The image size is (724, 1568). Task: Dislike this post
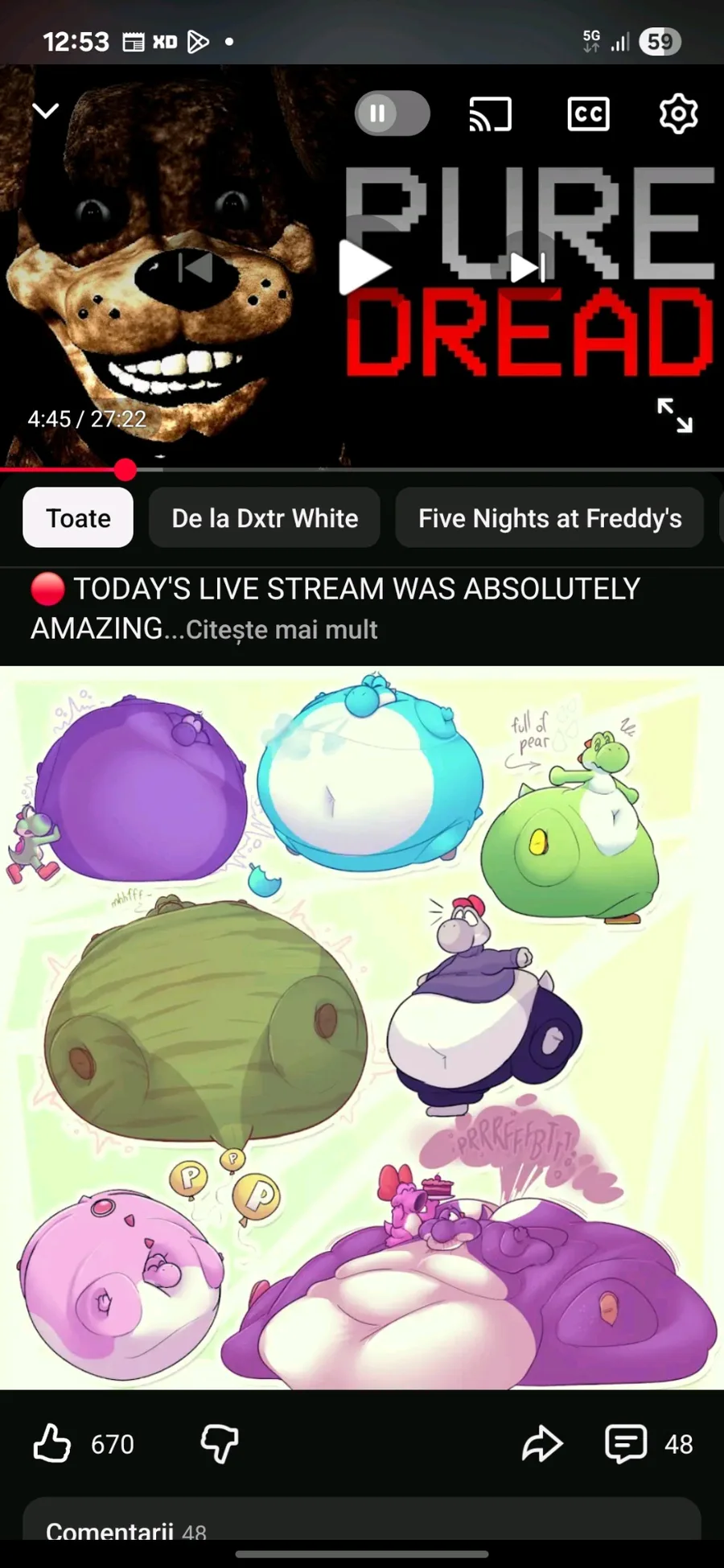click(x=220, y=1443)
